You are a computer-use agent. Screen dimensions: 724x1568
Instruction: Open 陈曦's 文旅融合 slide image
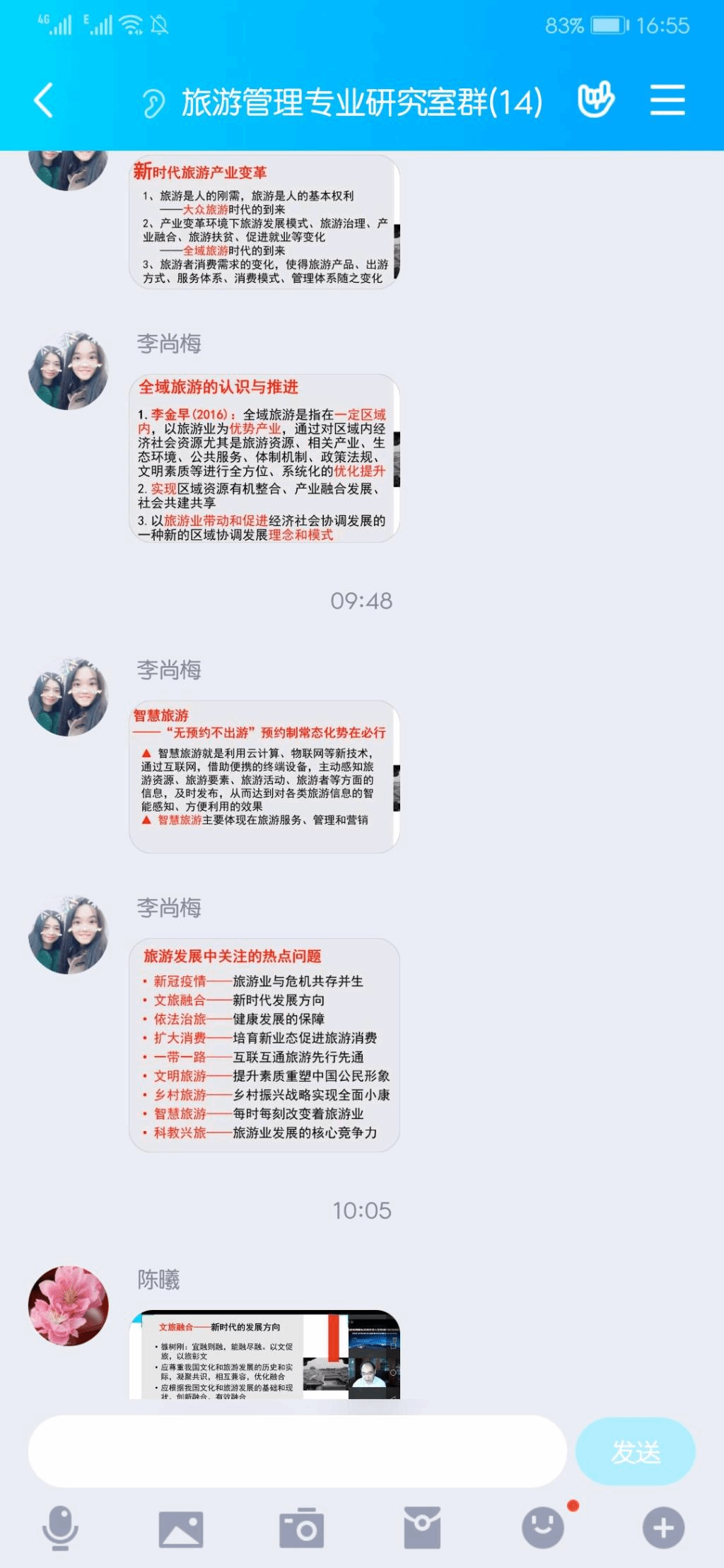click(x=264, y=1355)
